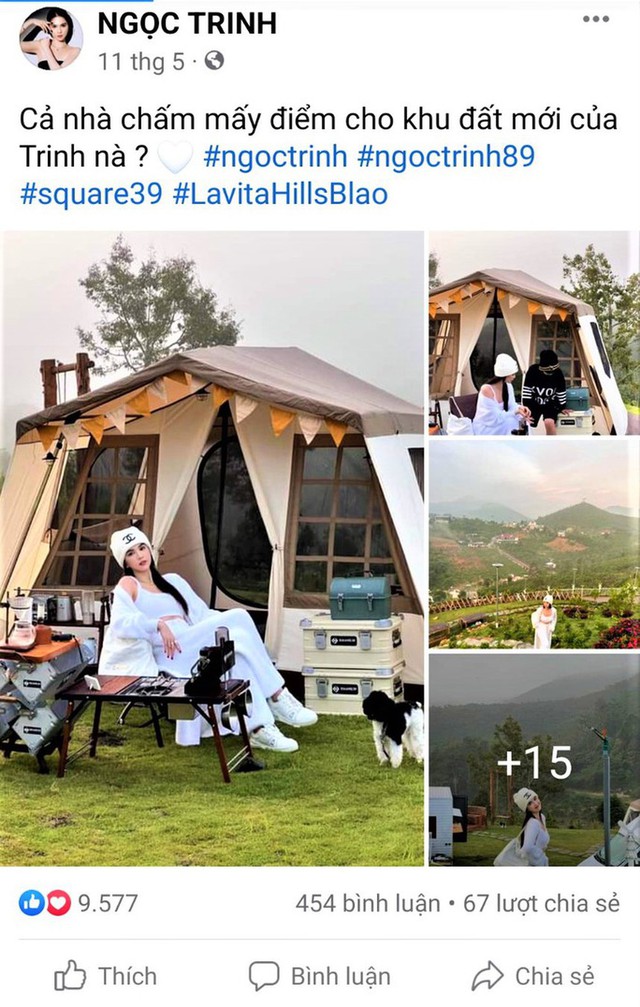Image resolution: width=640 pixels, height=1007 pixels.
Task: Open the hillside garden landscape photo
Action: (534, 545)
